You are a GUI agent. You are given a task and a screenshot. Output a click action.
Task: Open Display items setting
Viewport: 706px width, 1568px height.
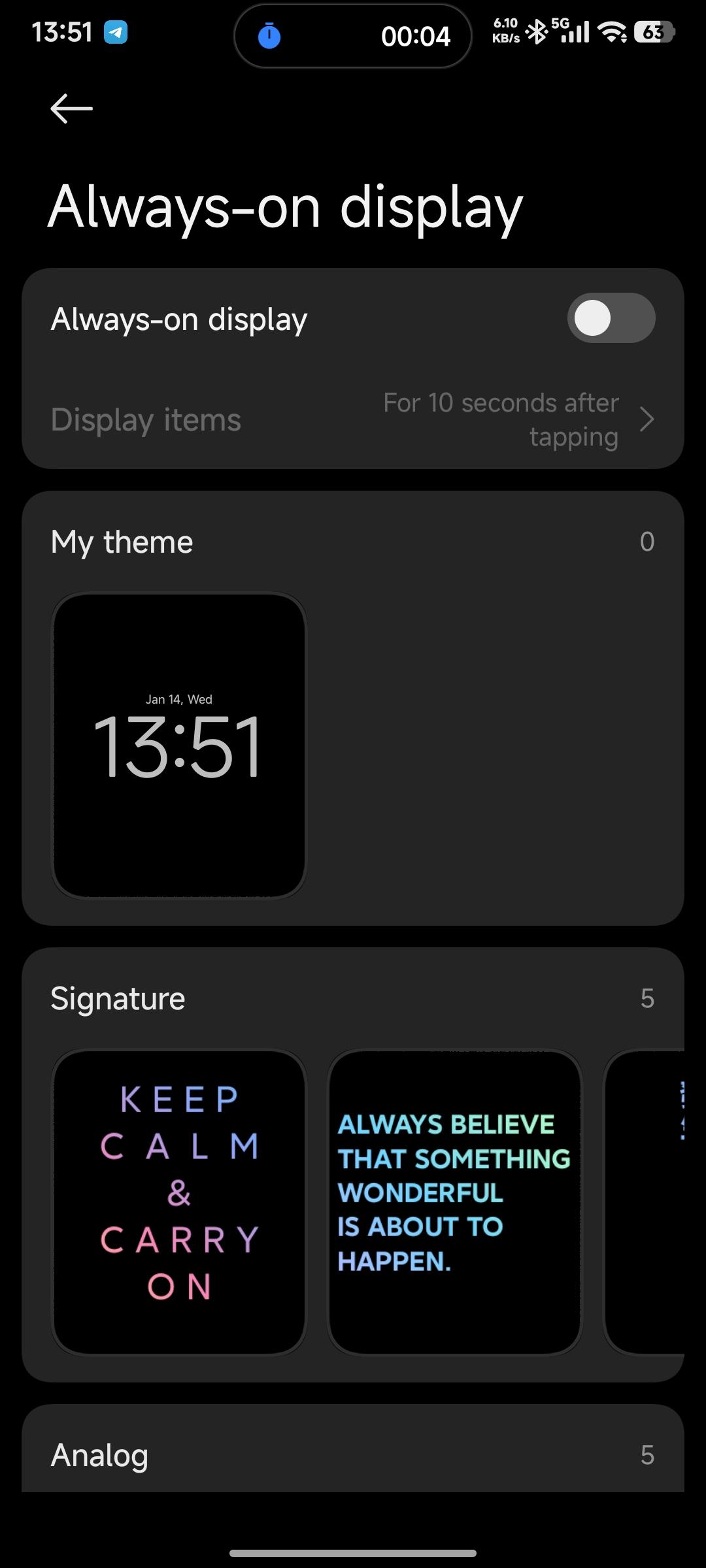click(353, 419)
